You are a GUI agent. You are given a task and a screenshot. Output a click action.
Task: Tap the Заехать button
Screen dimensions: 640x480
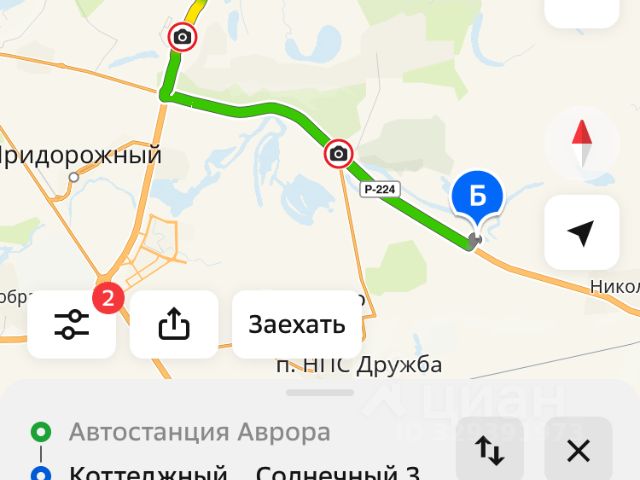click(296, 324)
